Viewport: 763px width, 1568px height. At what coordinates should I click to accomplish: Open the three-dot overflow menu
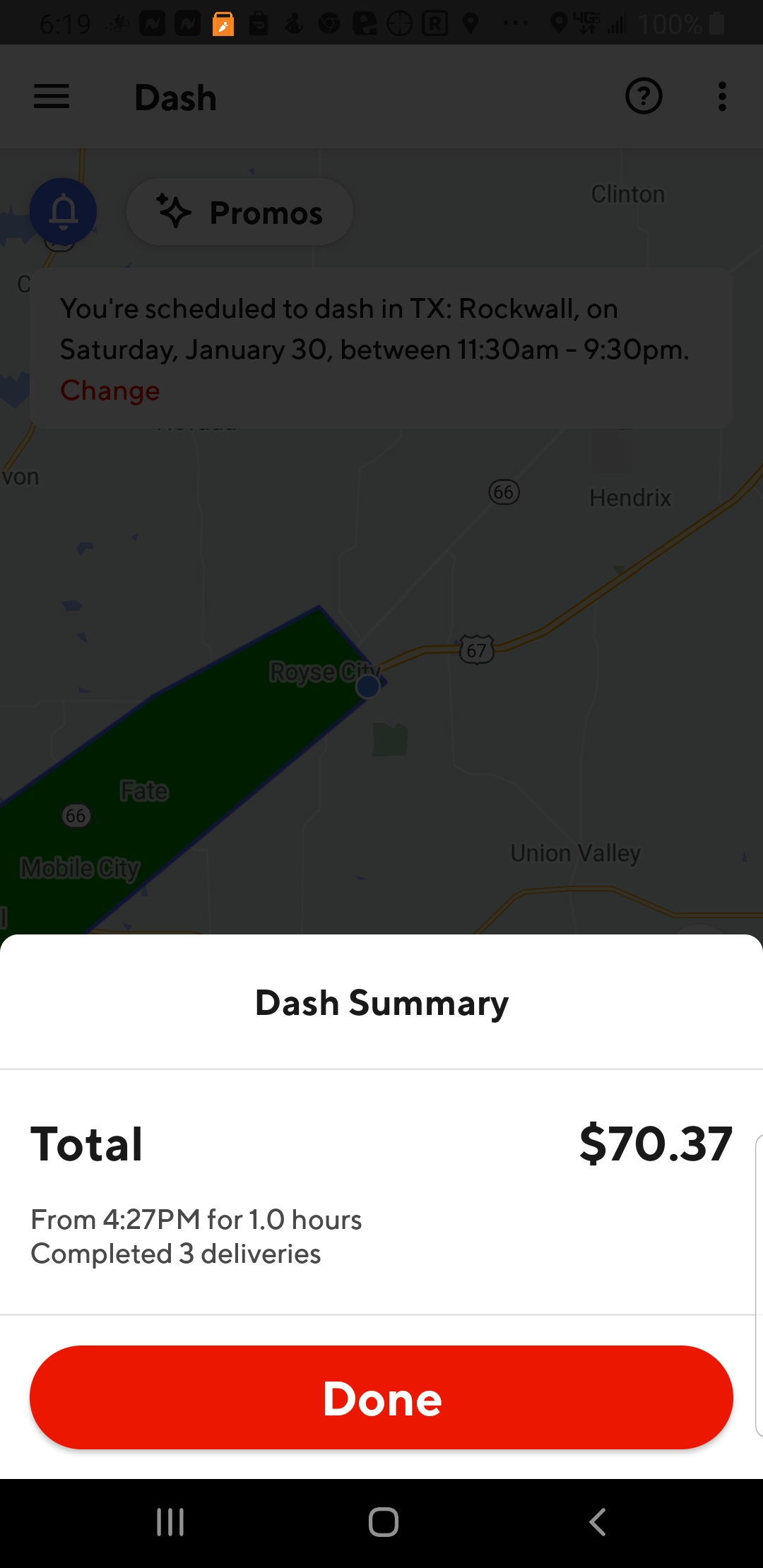click(721, 97)
